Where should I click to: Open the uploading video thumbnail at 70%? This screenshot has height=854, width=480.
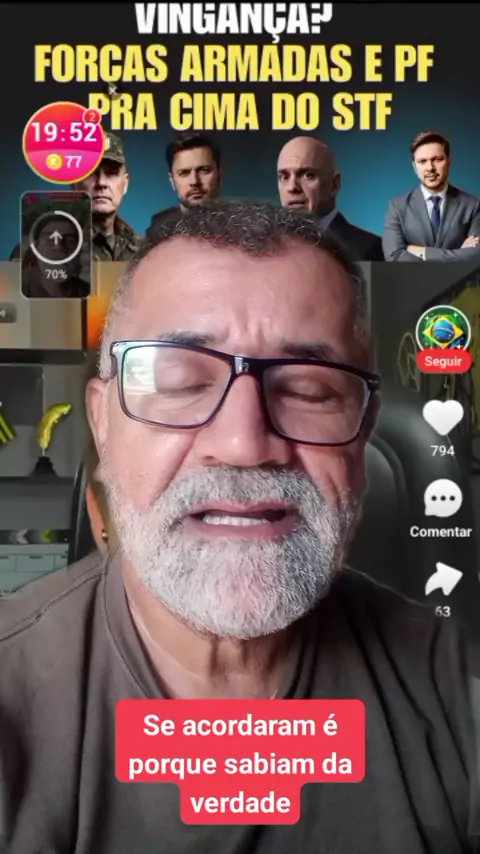(56, 245)
